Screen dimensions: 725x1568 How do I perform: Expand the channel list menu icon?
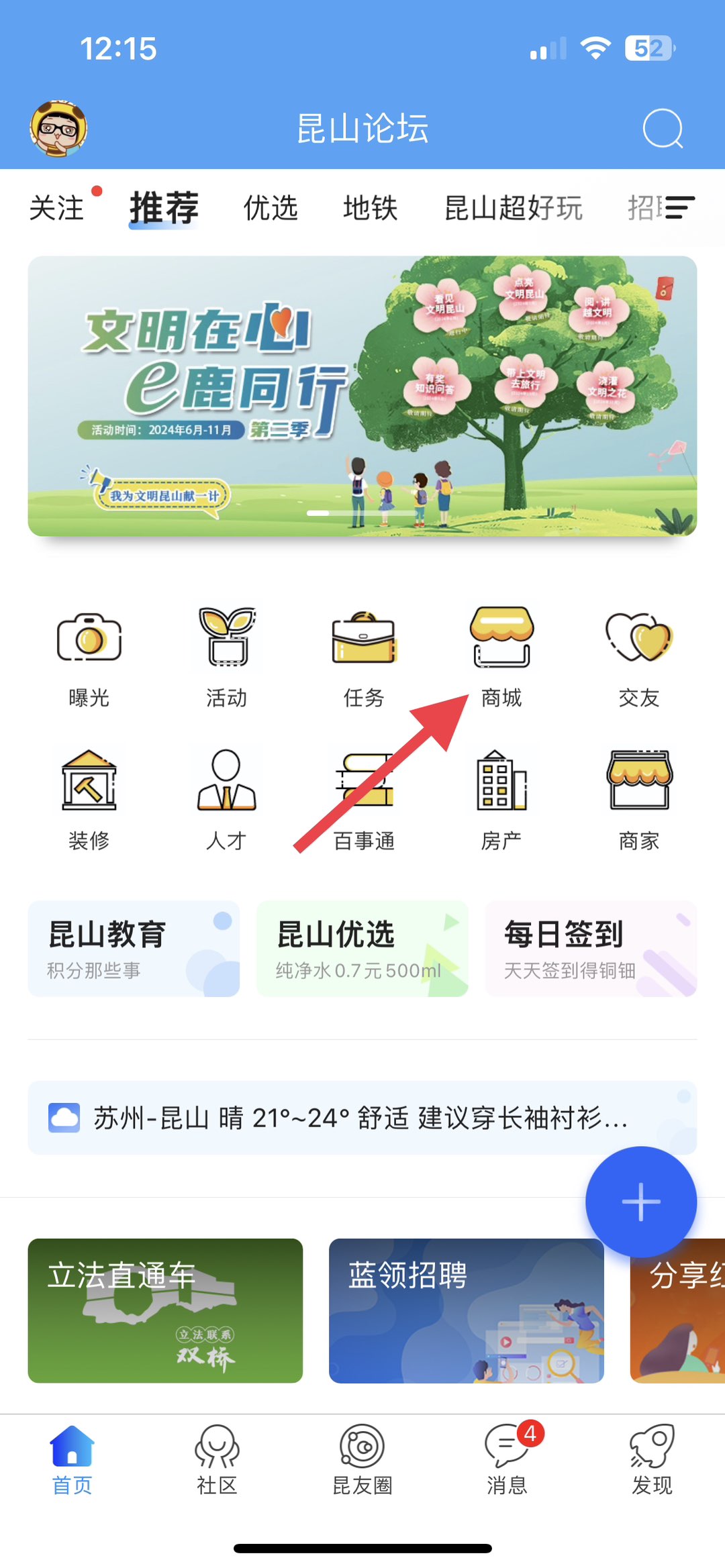coord(679,207)
